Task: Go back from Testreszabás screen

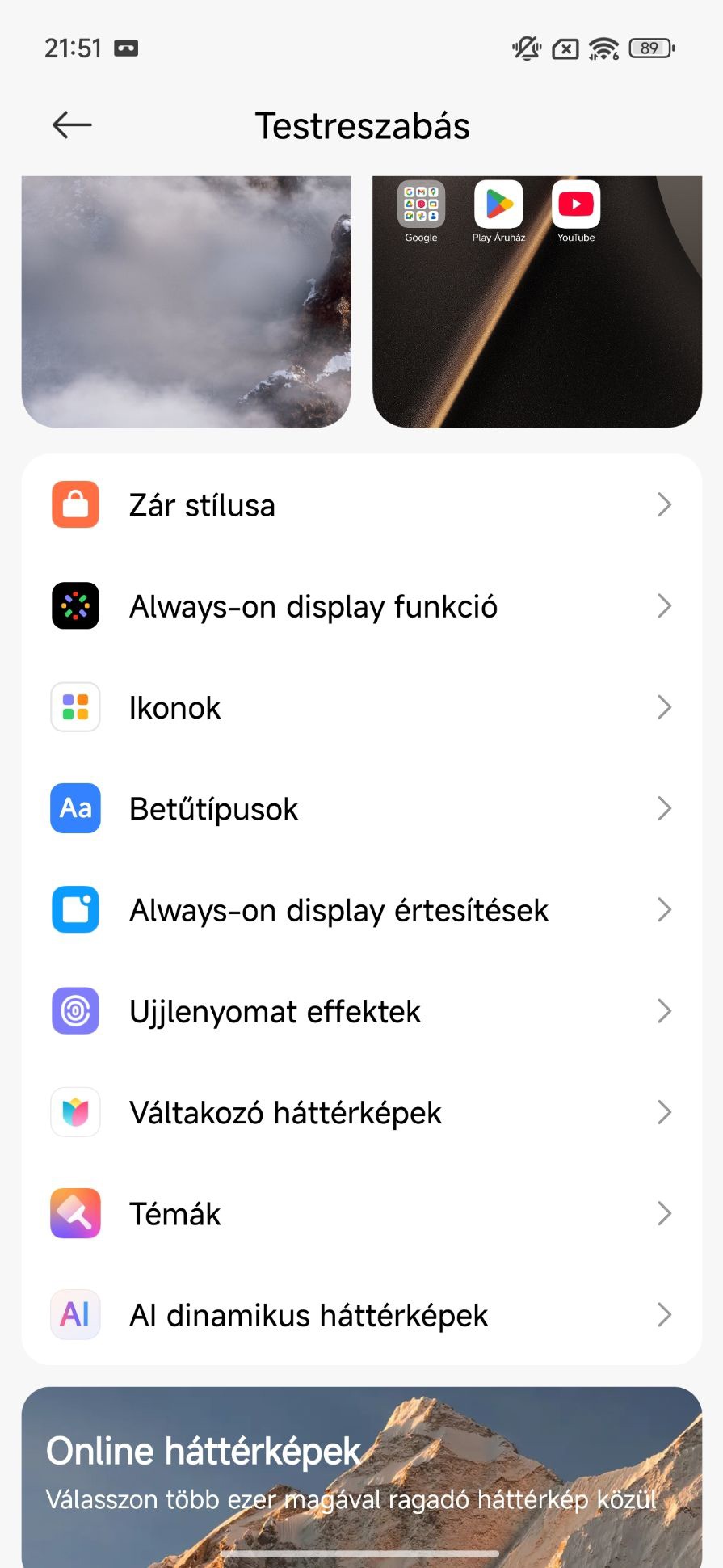Action: click(x=72, y=125)
